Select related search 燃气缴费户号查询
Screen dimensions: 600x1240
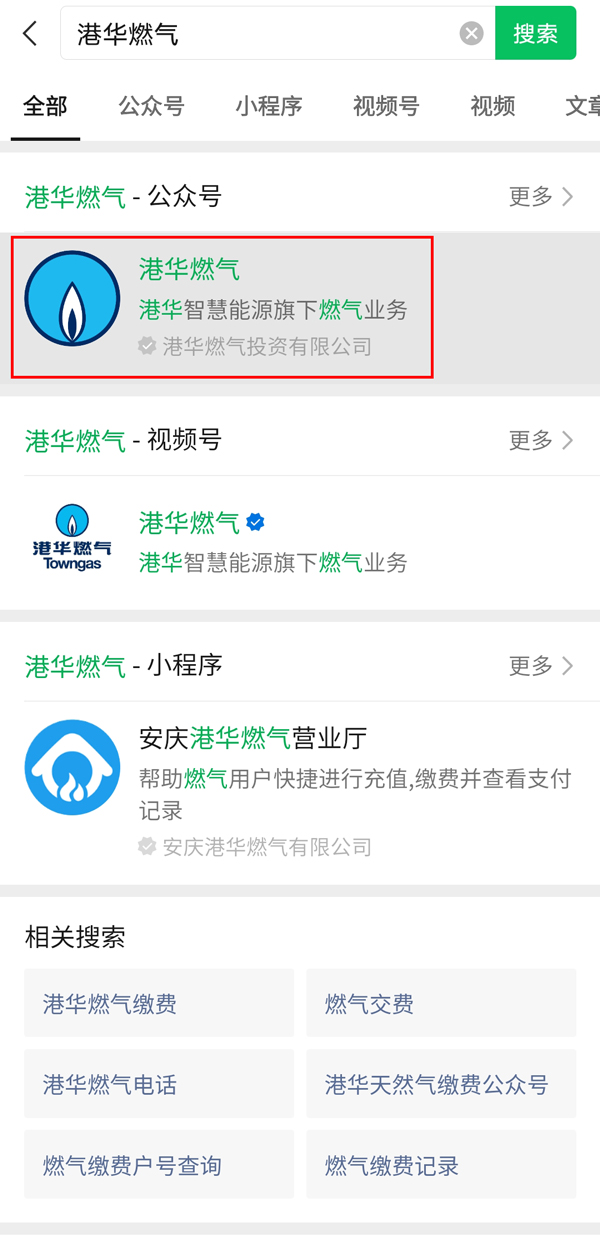tap(159, 1165)
